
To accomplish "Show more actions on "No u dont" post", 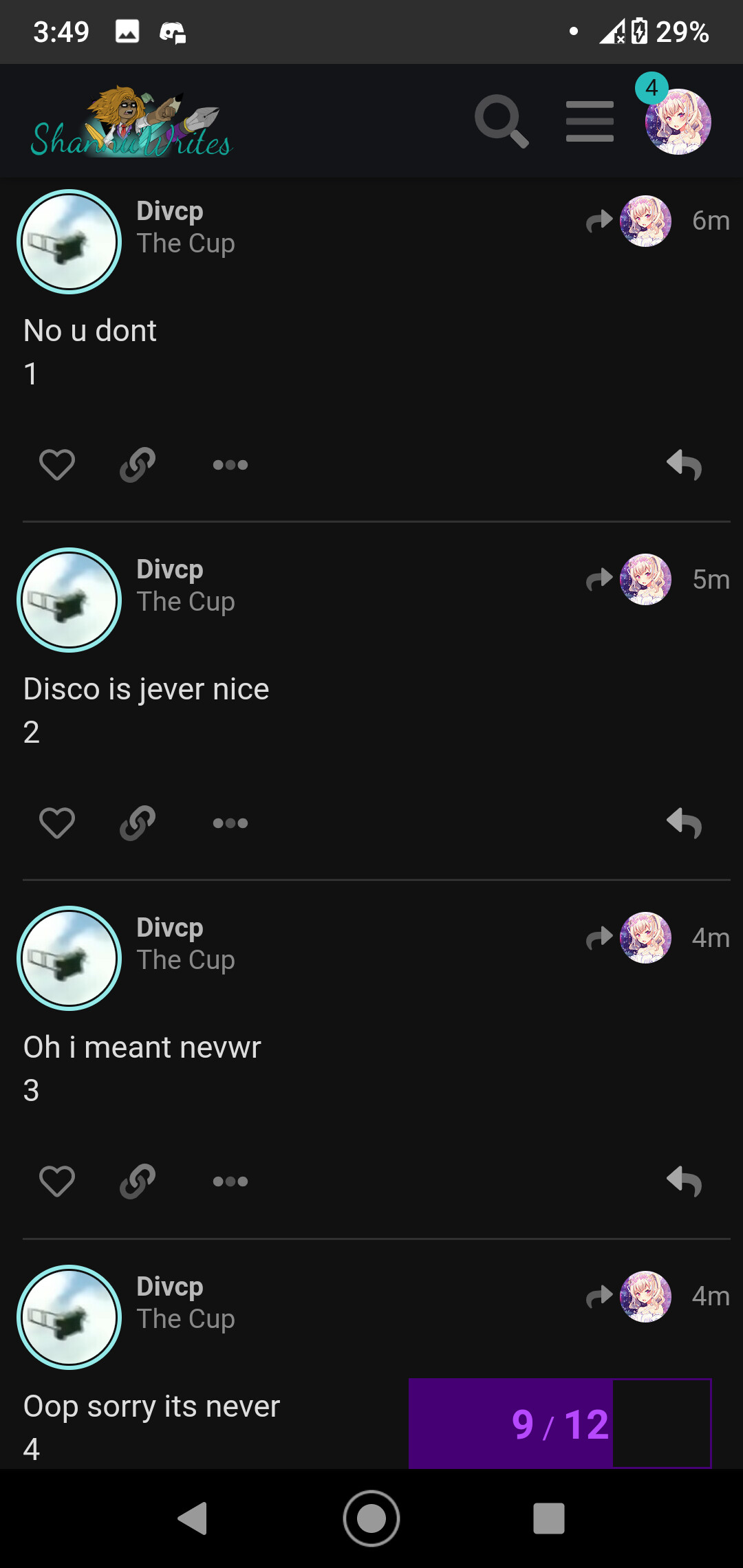I will point(230,465).
